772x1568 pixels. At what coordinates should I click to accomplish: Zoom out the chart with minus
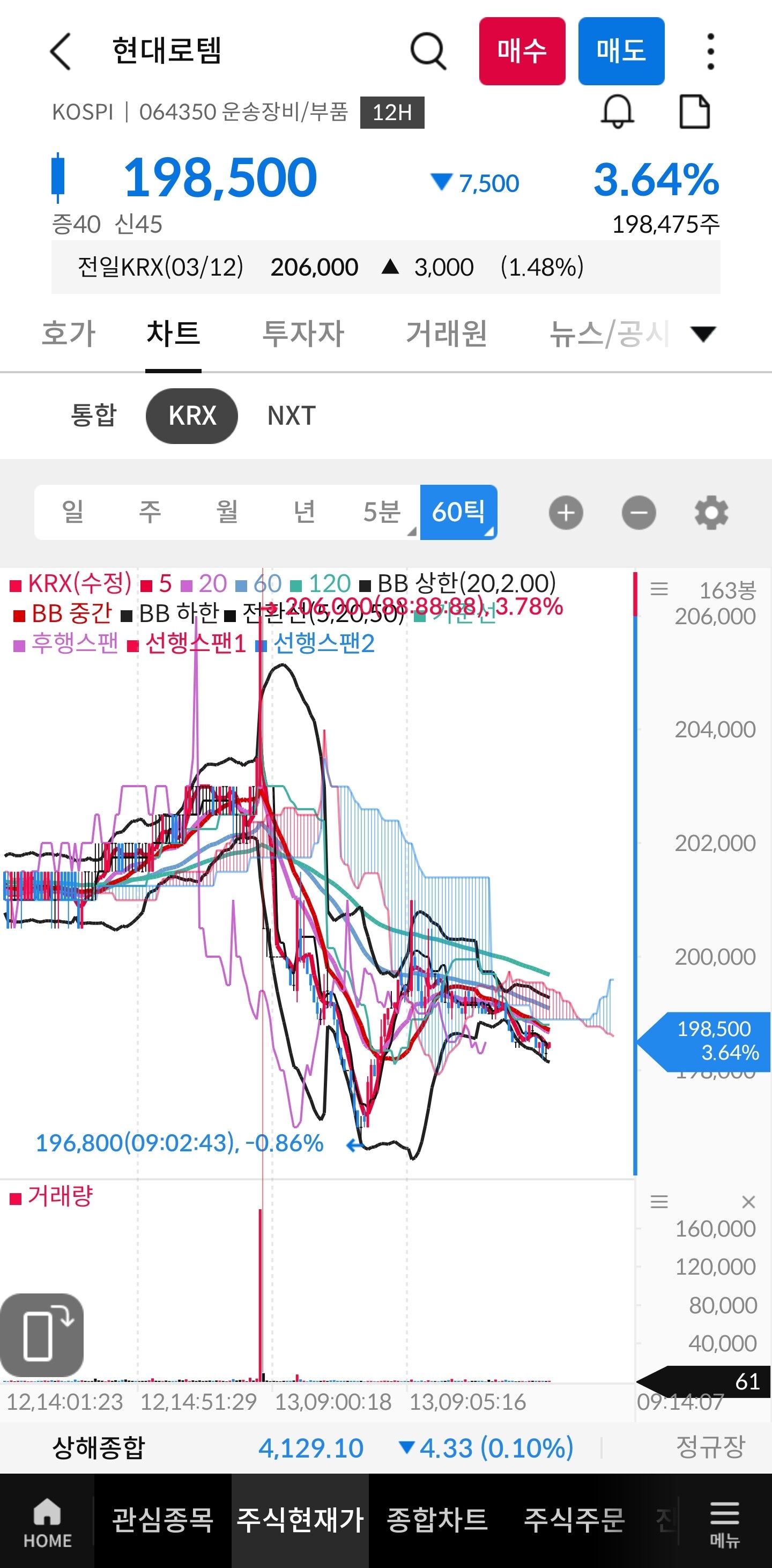[638, 513]
